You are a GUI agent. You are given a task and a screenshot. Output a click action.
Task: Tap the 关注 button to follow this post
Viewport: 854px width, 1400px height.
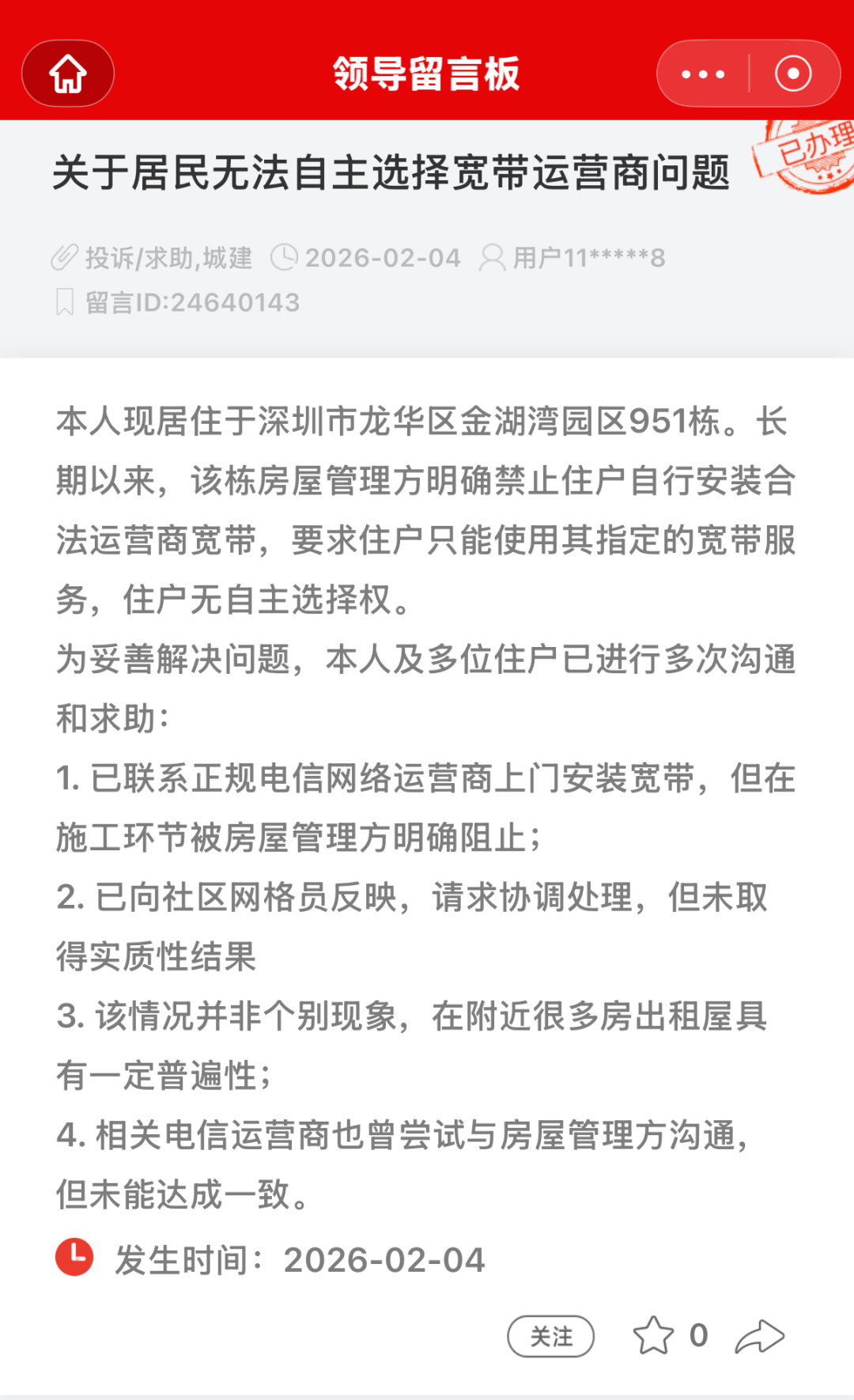pyautogui.click(x=550, y=1336)
